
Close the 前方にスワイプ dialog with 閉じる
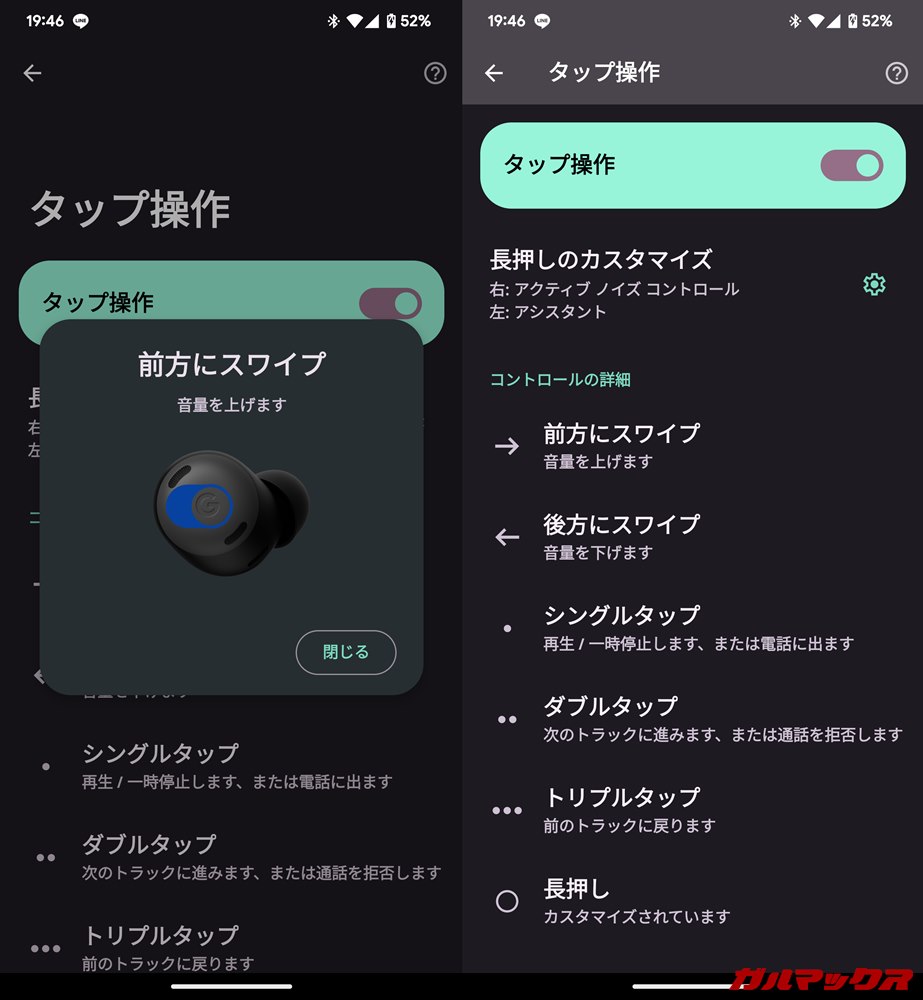[346, 653]
